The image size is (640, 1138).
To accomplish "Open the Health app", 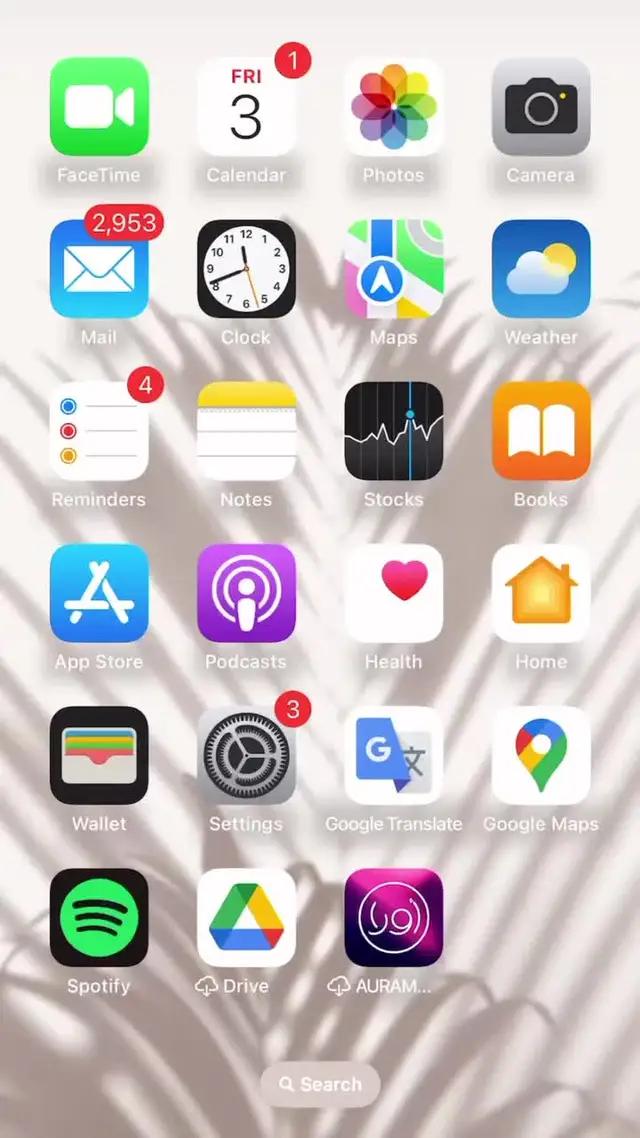I will 393,593.
